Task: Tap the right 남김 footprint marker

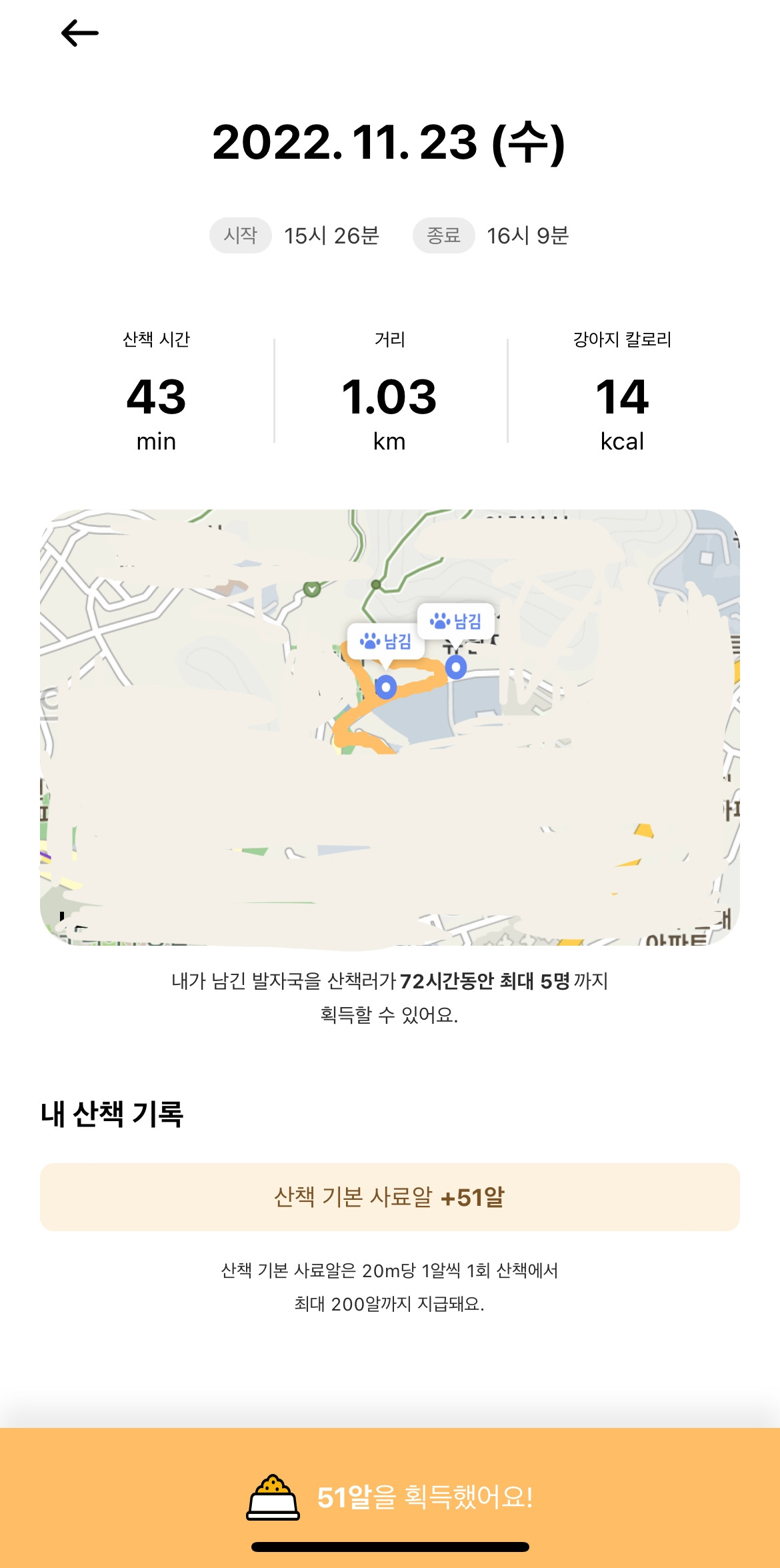Action: (x=457, y=621)
